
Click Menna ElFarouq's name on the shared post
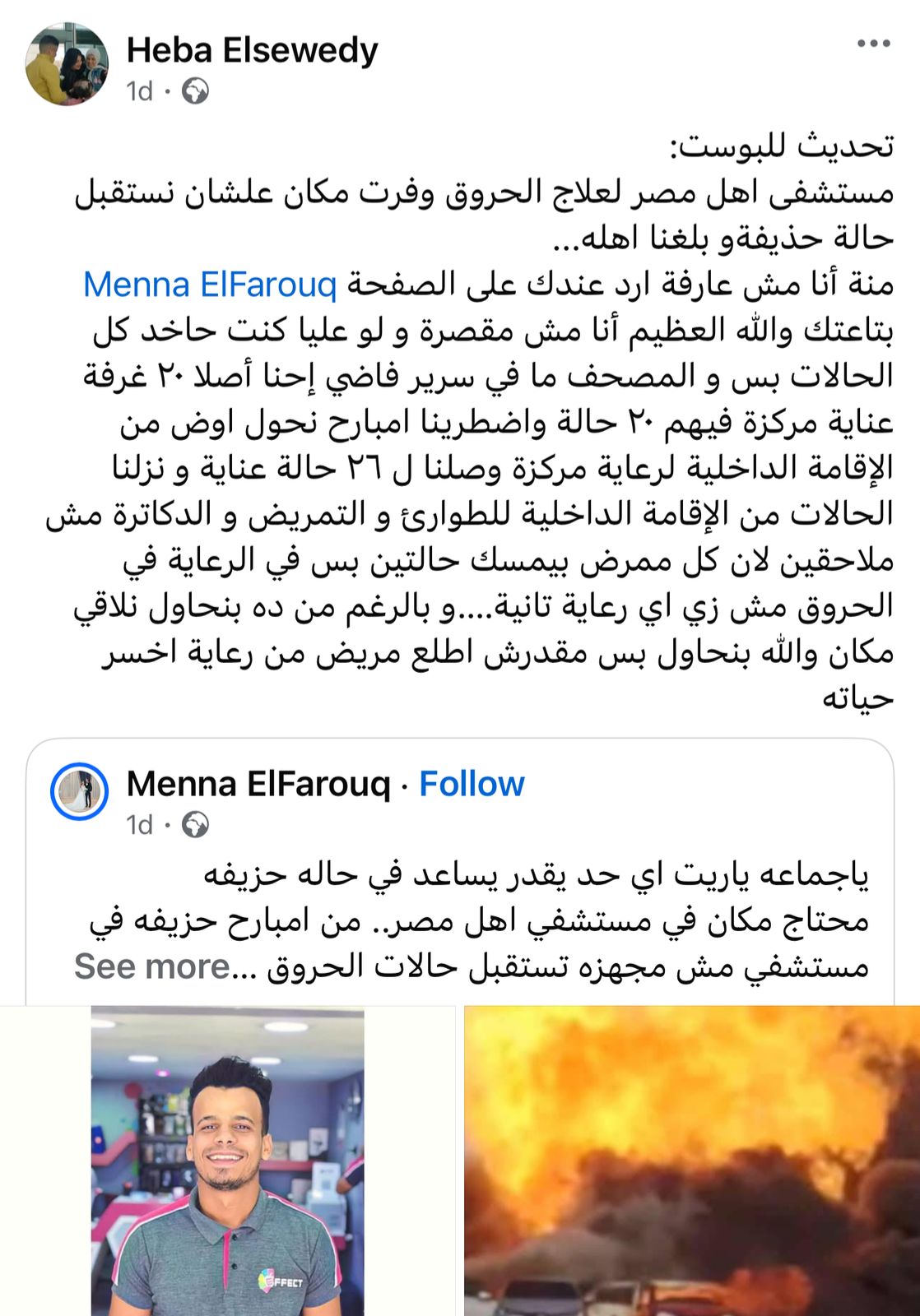click(x=255, y=786)
